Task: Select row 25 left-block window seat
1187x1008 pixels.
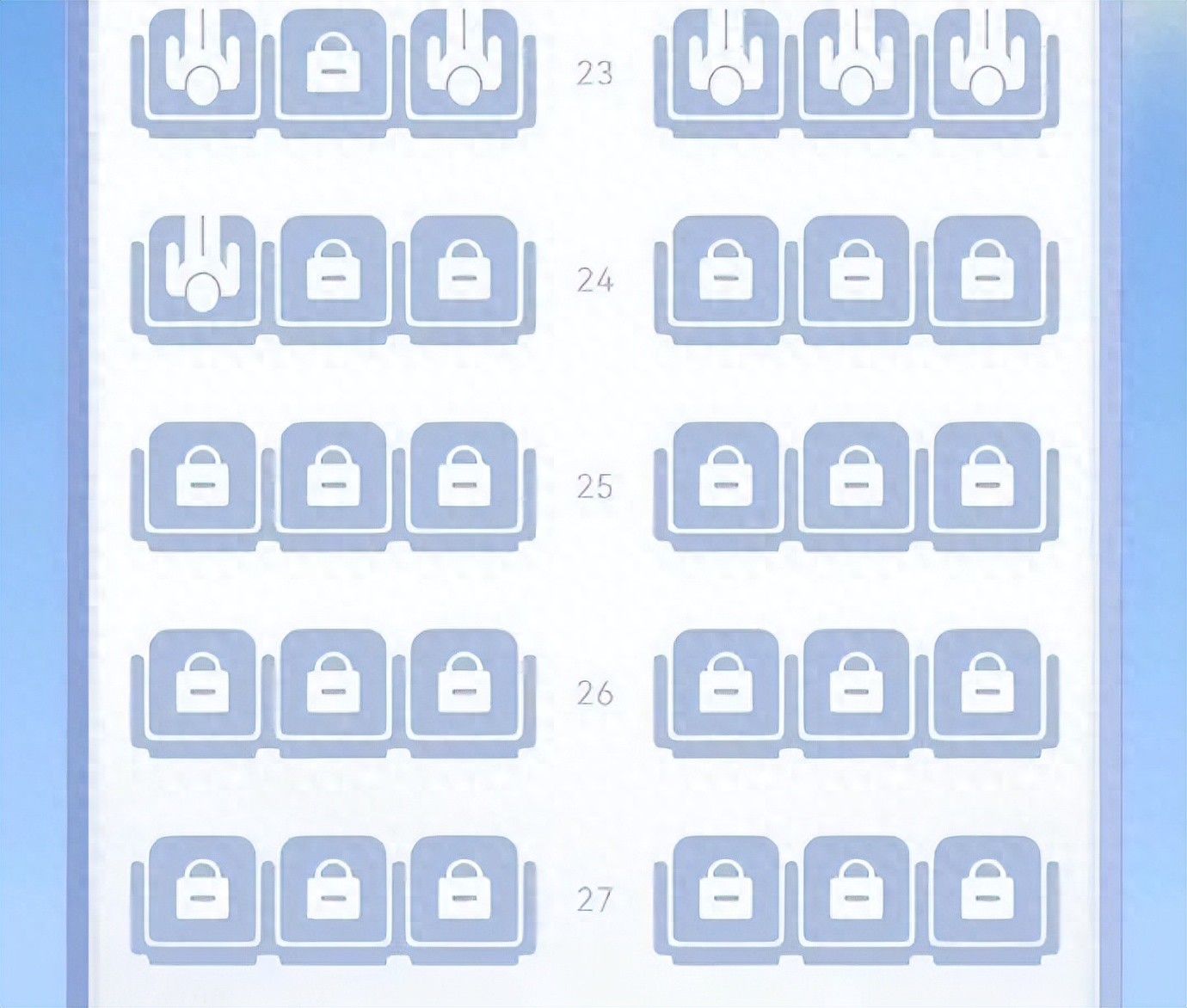Action: point(202,477)
